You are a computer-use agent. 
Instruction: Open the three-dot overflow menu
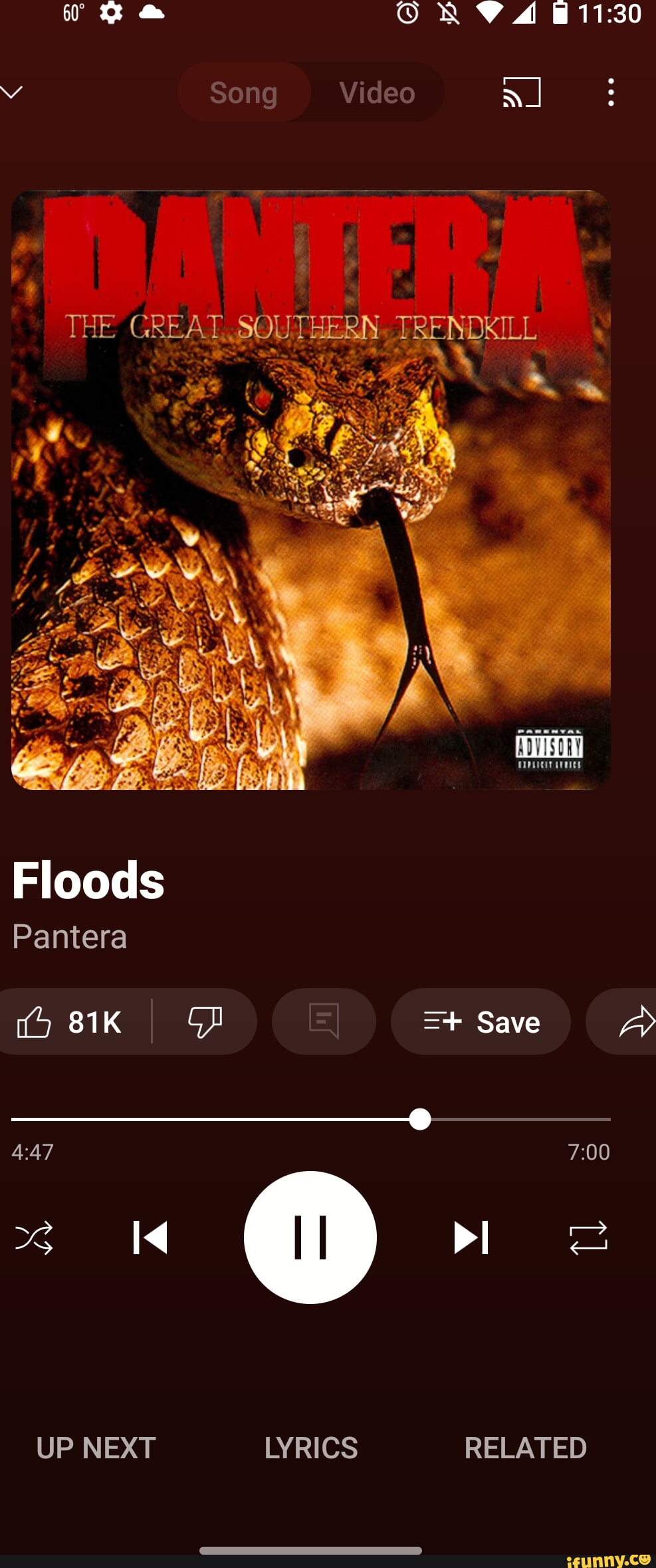pos(610,92)
